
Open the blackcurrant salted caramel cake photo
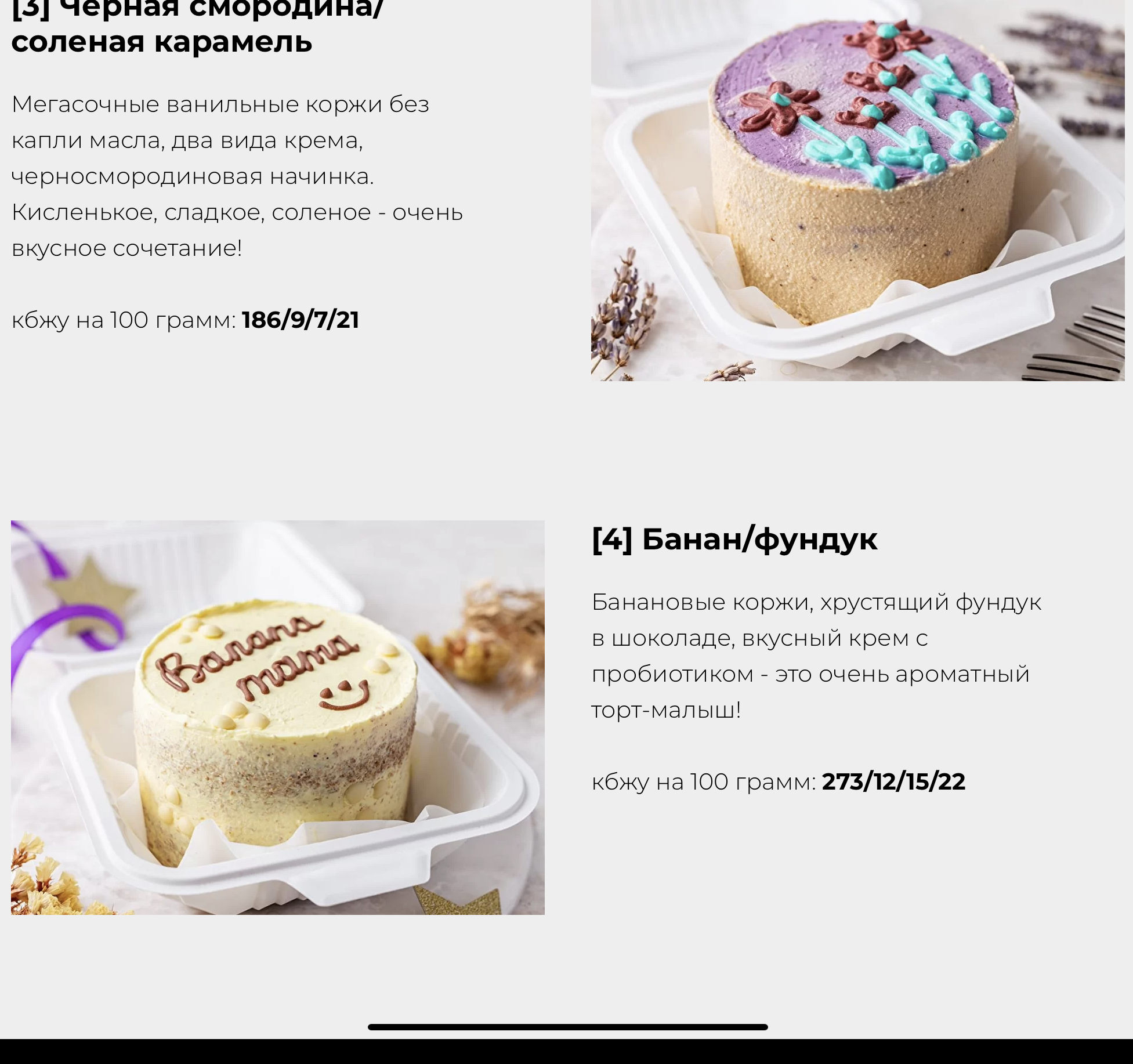(857, 191)
